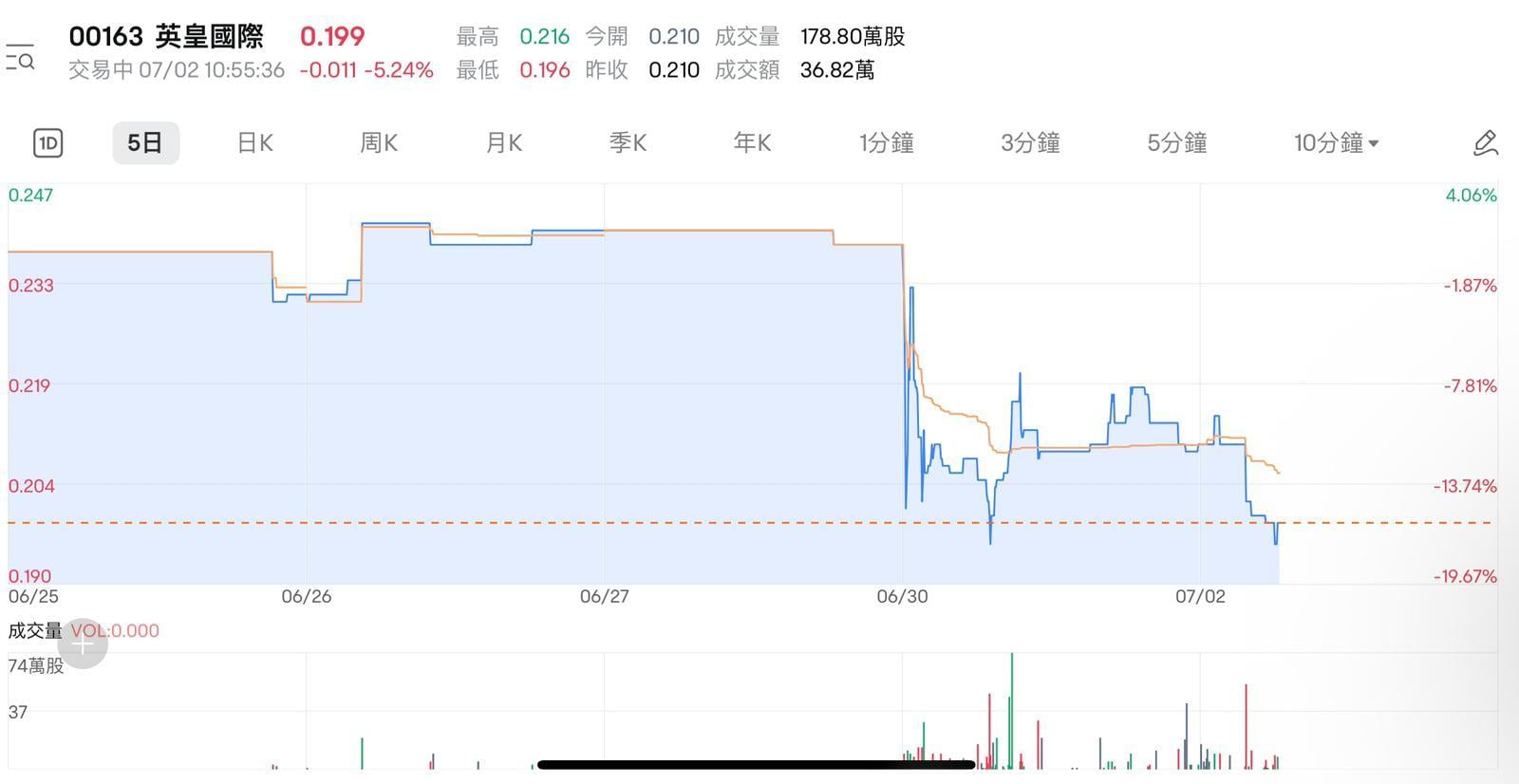Open the chart drawing pencil tool

click(1485, 143)
